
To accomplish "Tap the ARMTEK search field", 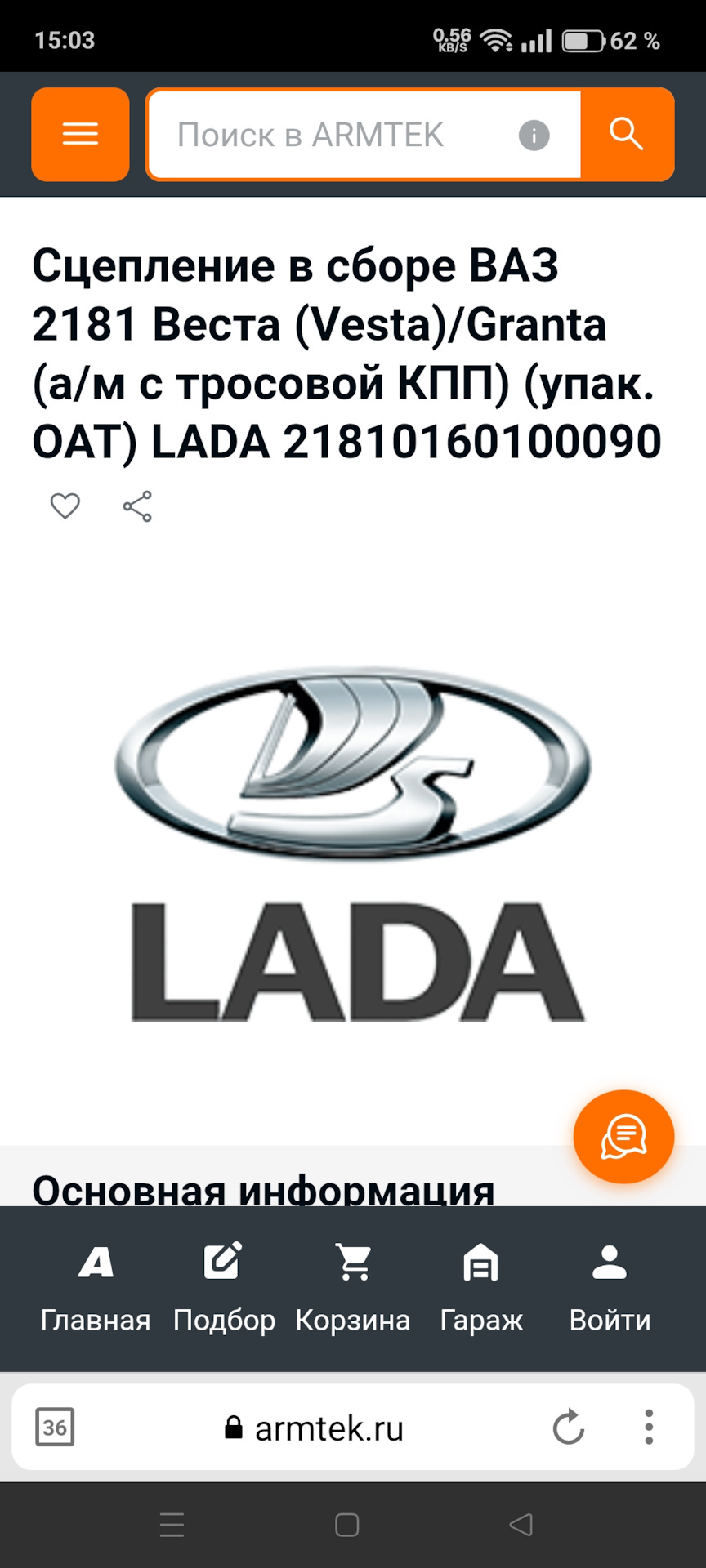I will tap(327, 135).
